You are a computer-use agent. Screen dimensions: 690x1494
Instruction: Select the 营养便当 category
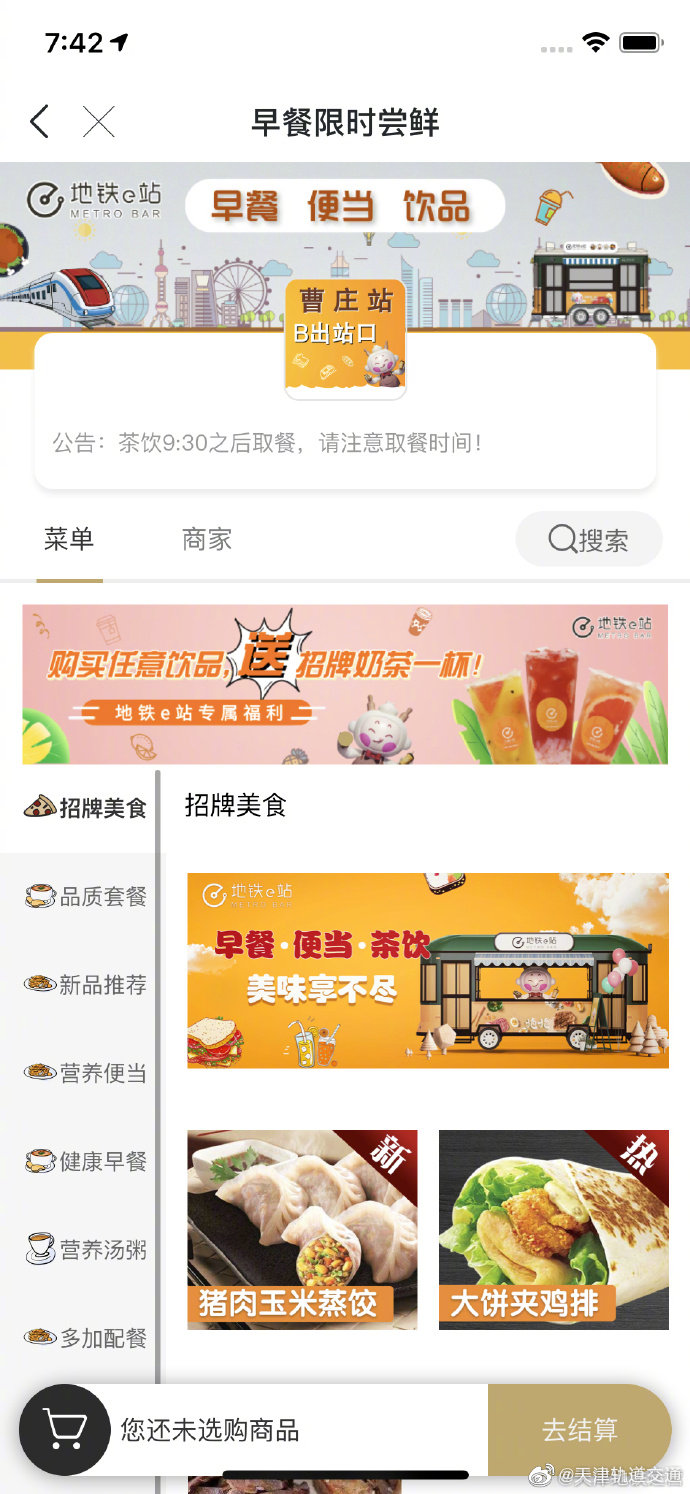(85, 1073)
